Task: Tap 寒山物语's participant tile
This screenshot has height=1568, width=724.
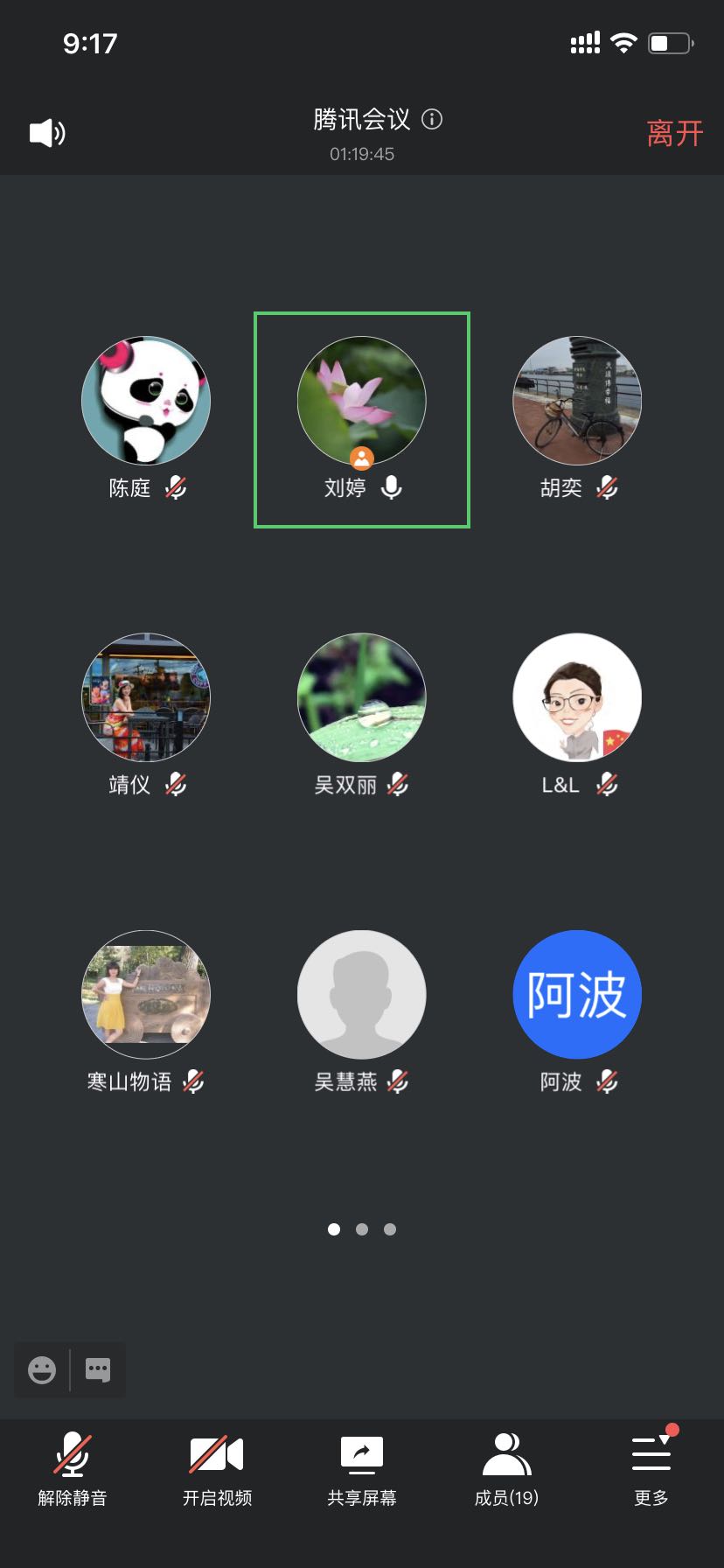Action: click(146, 995)
